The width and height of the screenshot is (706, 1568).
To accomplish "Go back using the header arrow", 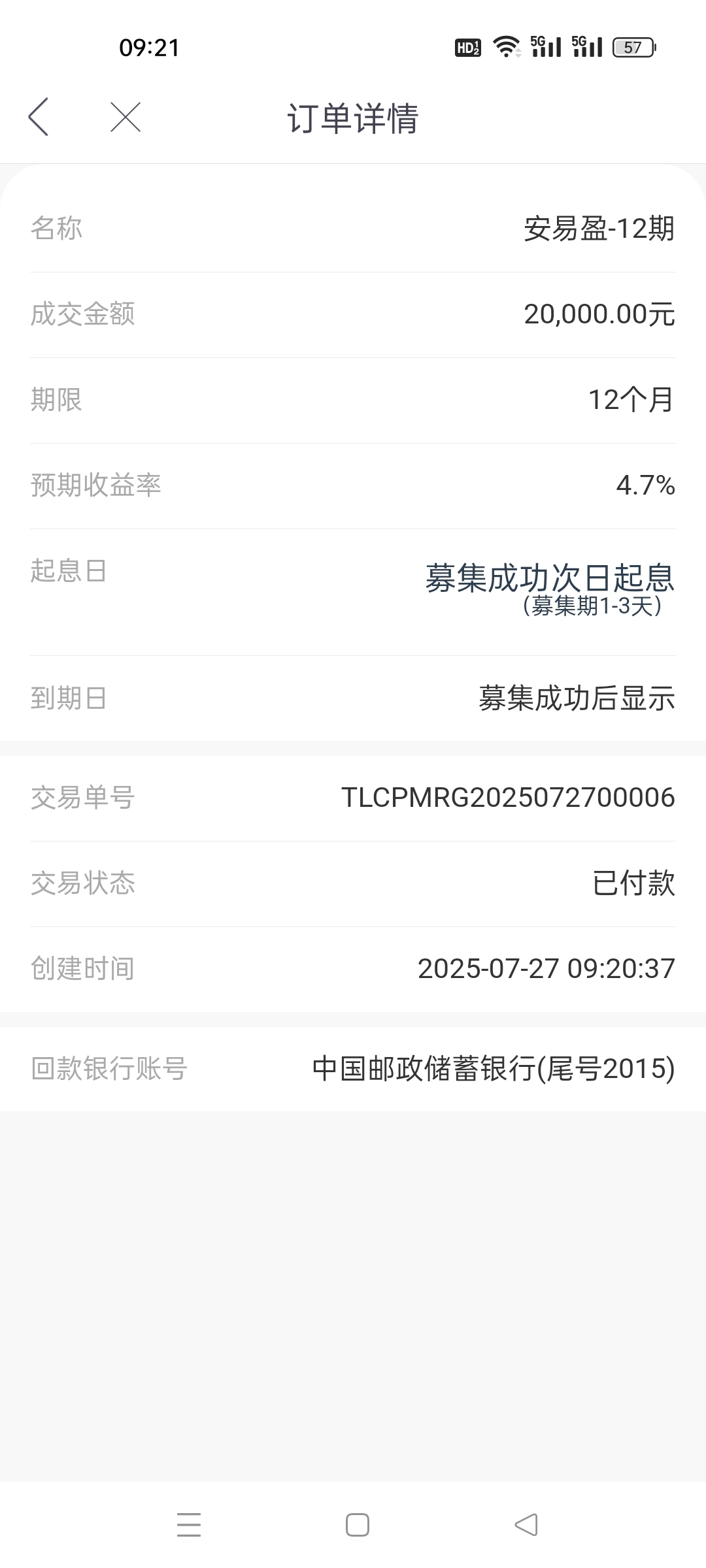I will tap(39, 117).
